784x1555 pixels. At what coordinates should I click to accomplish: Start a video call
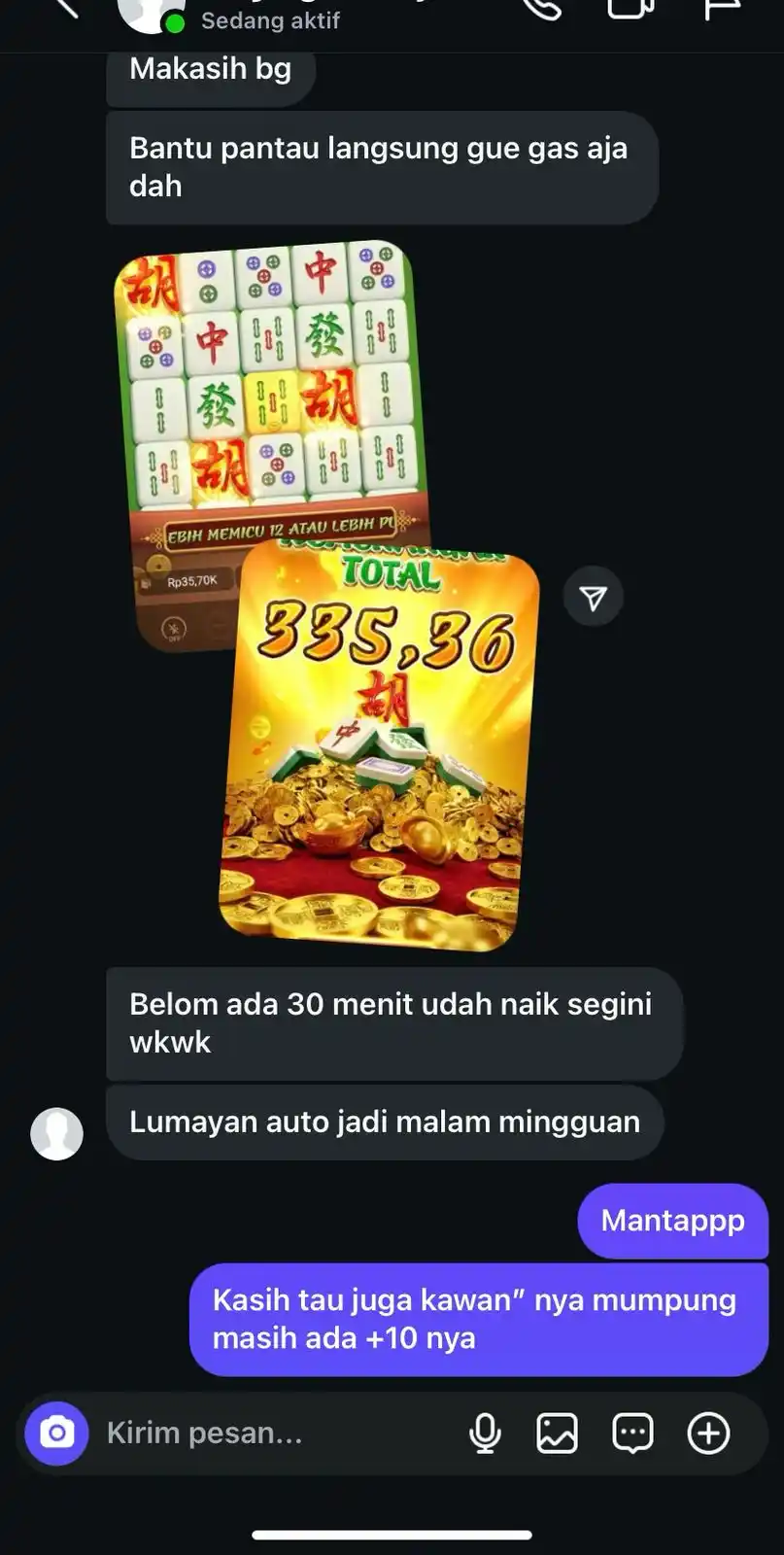tap(630, 8)
